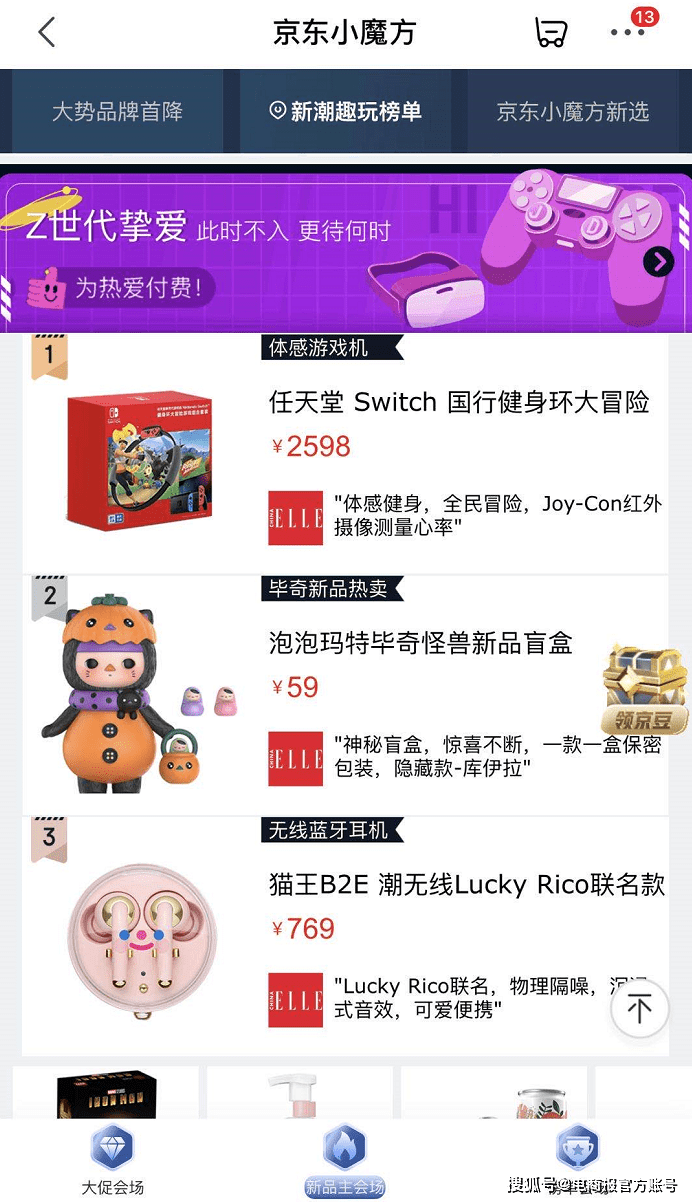Switch to the 京东小魔方新选 tab
The width and height of the screenshot is (692, 1202).
click(x=572, y=111)
